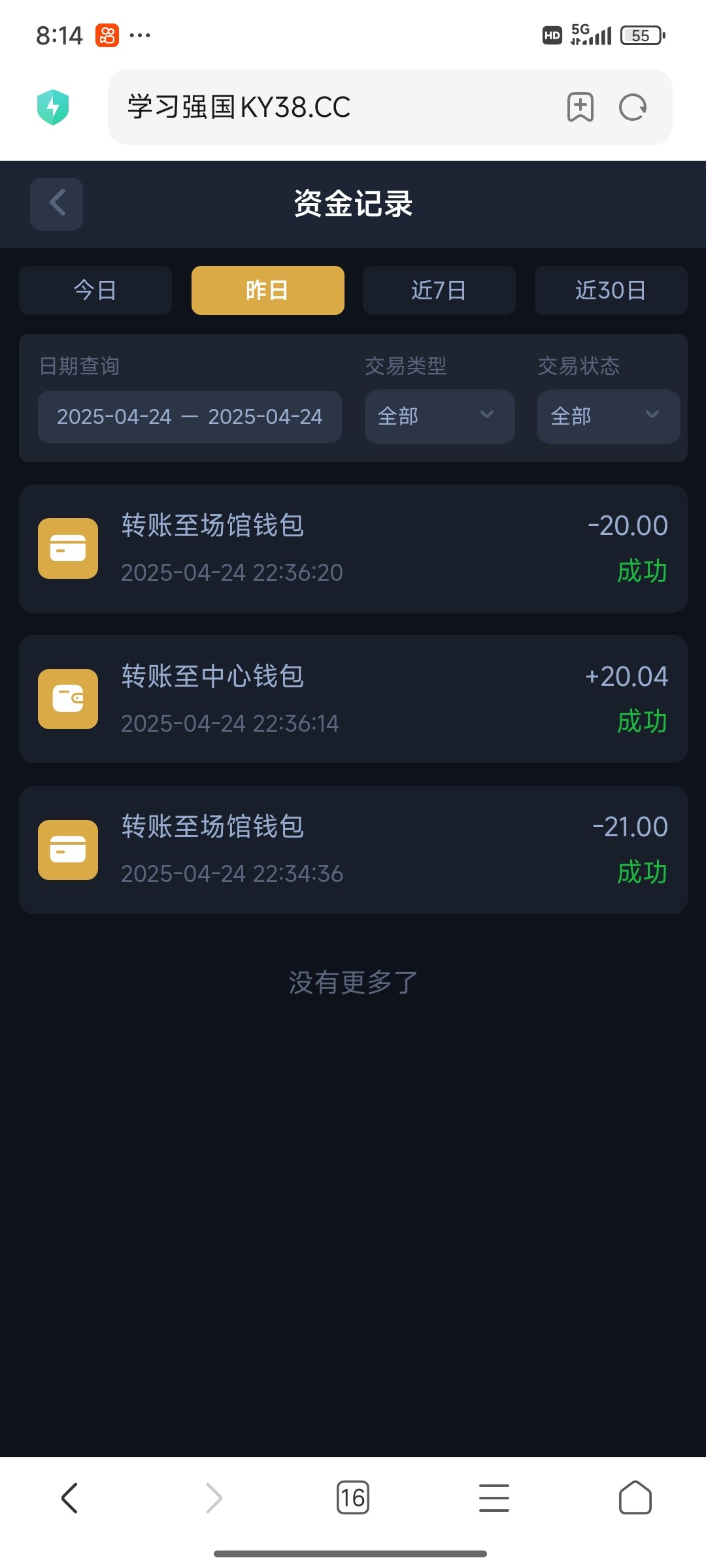Screen dimensions: 706x1568
Task: Go to the browser home page
Action: tap(635, 1497)
